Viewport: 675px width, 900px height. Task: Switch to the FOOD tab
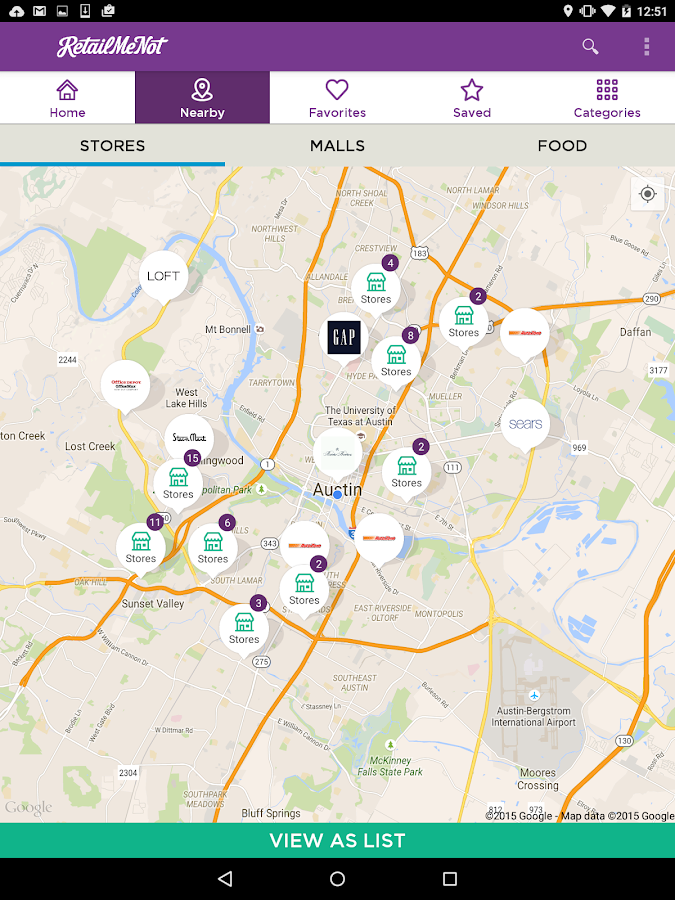coord(562,146)
